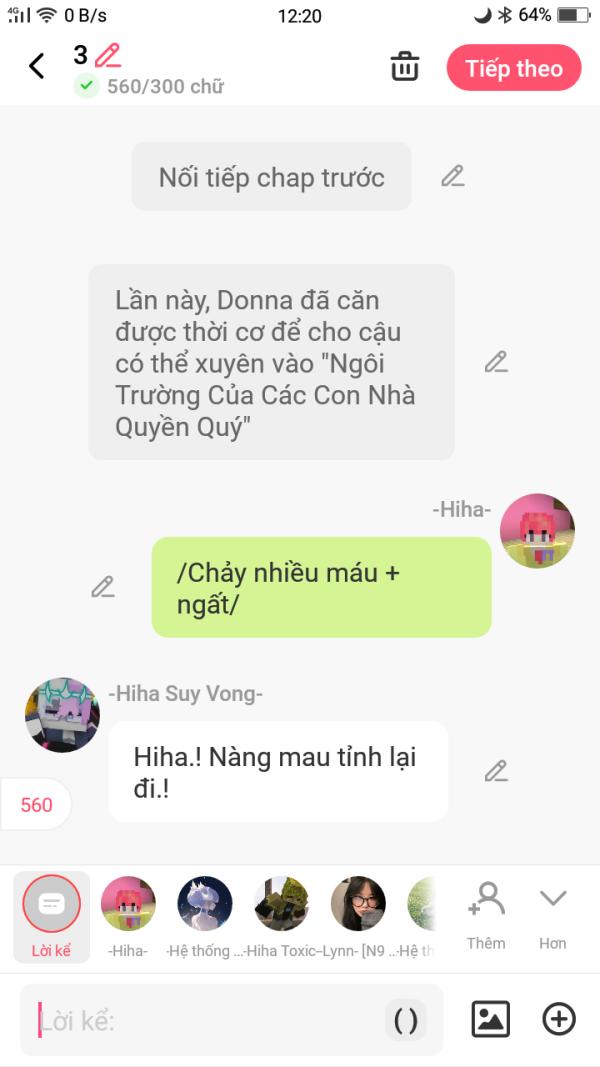Tap the Tiếp theo button
The image size is (600, 1067).
point(513,68)
